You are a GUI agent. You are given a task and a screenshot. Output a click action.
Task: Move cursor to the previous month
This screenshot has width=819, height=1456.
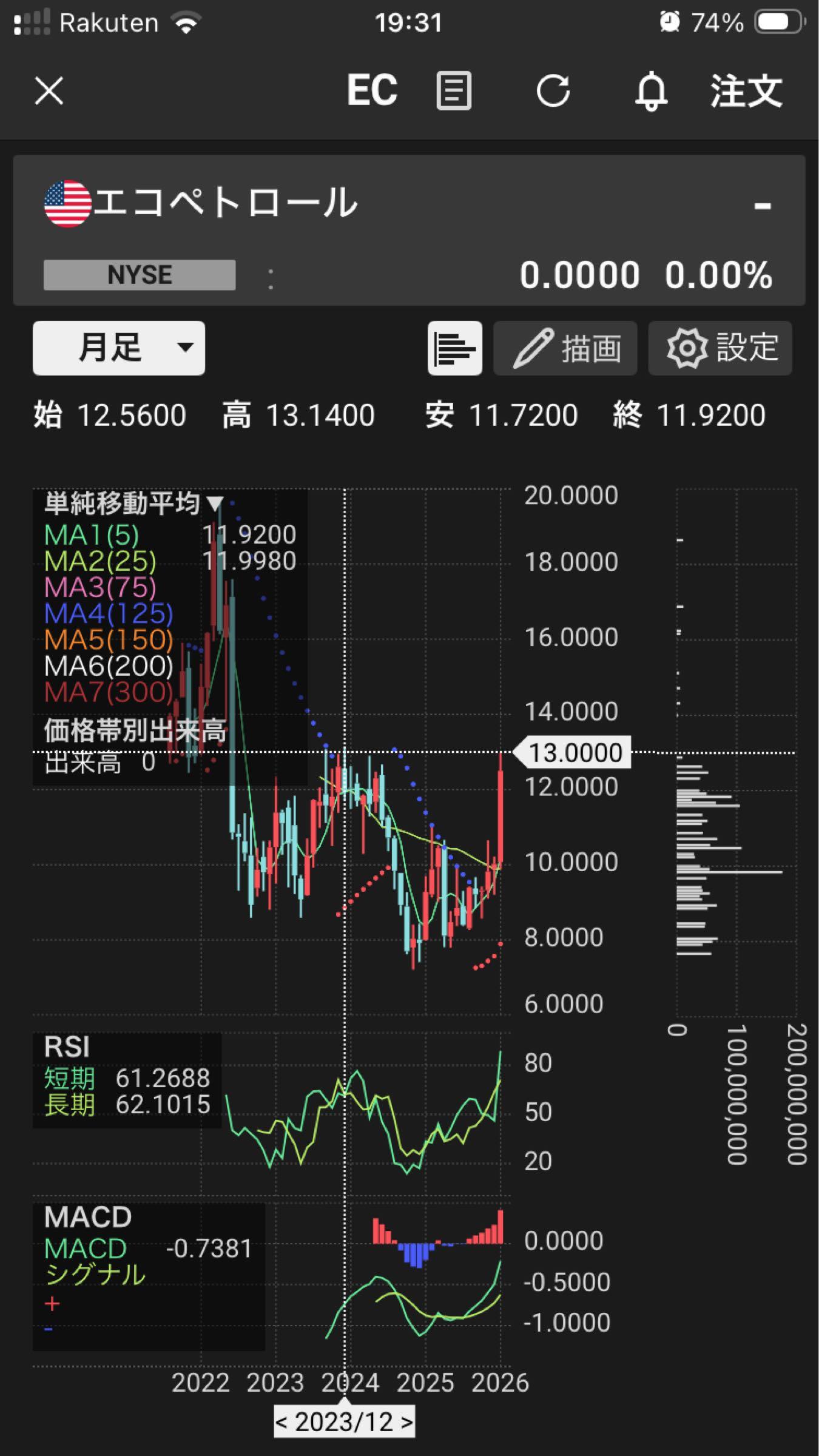[x=282, y=1422]
